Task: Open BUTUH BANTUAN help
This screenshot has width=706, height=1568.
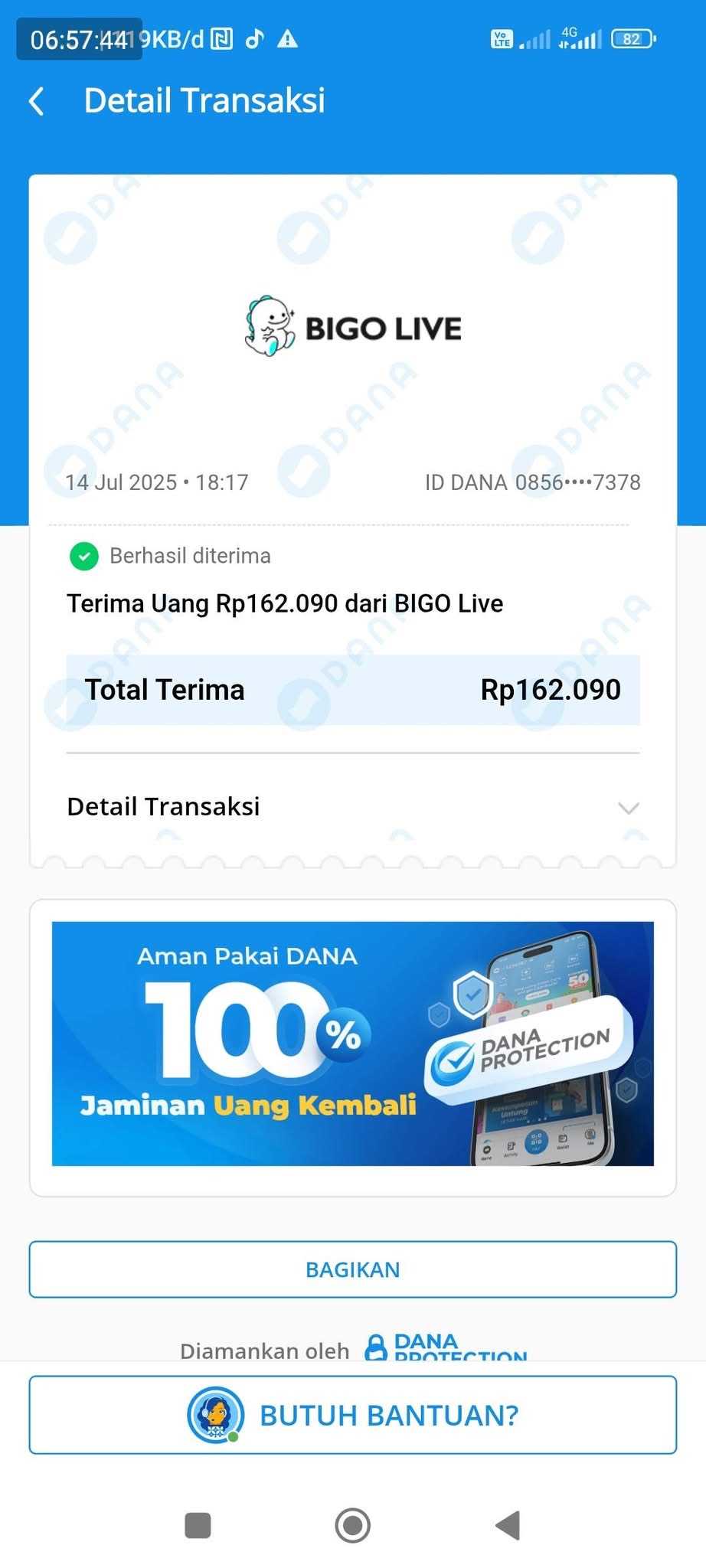Action: coord(352,1415)
